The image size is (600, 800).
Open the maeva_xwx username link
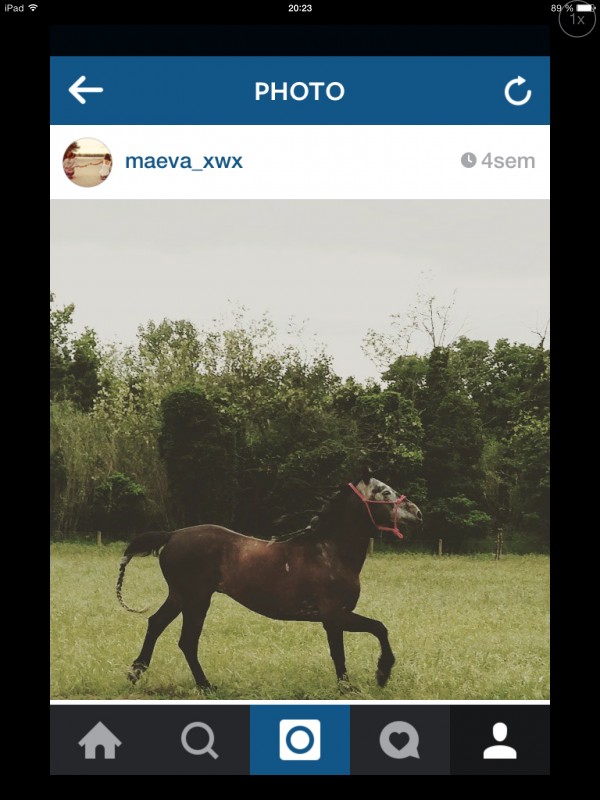pyautogui.click(x=184, y=161)
